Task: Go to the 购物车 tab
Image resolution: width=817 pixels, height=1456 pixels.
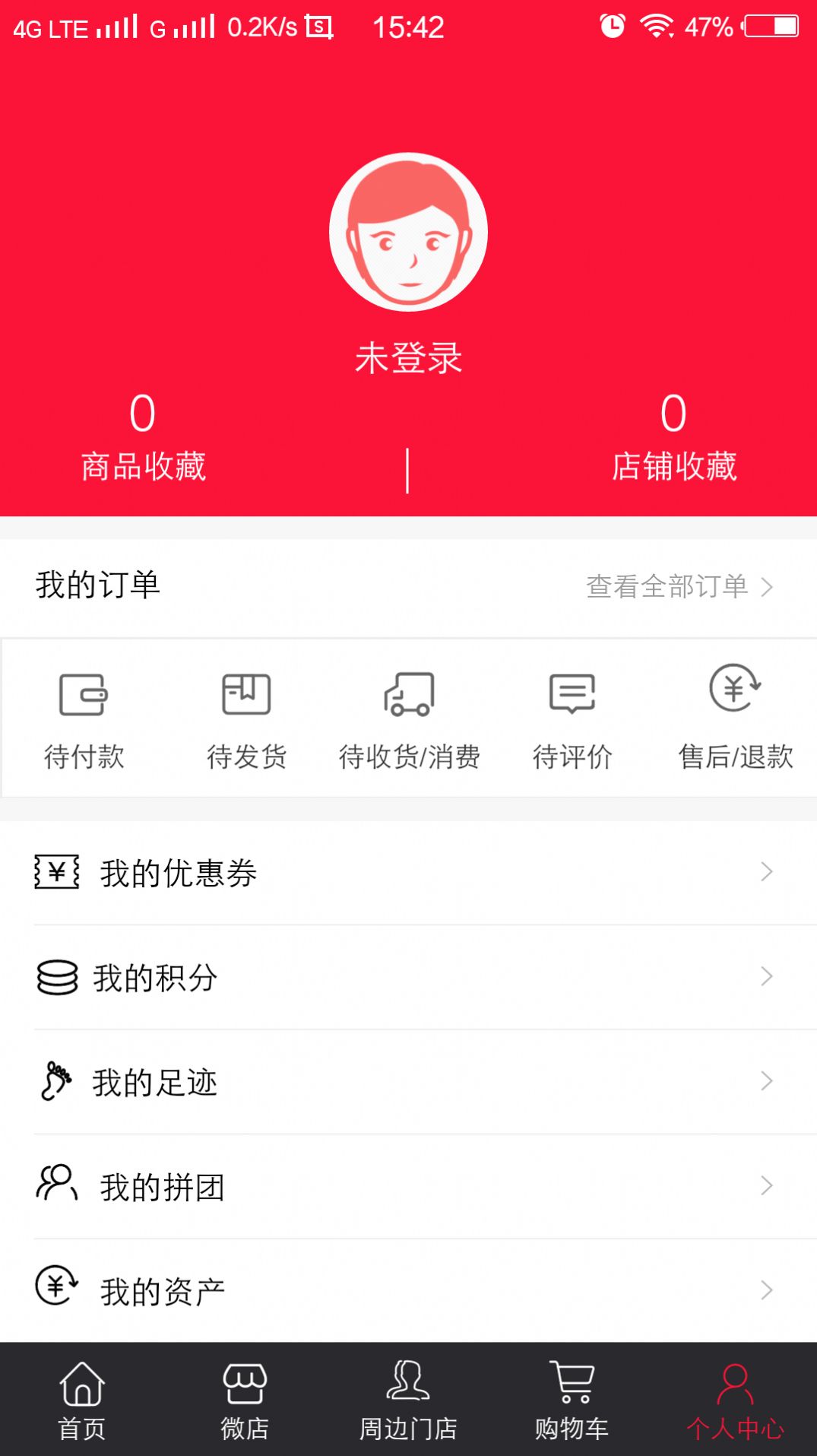Action: click(x=572, y=1400)
